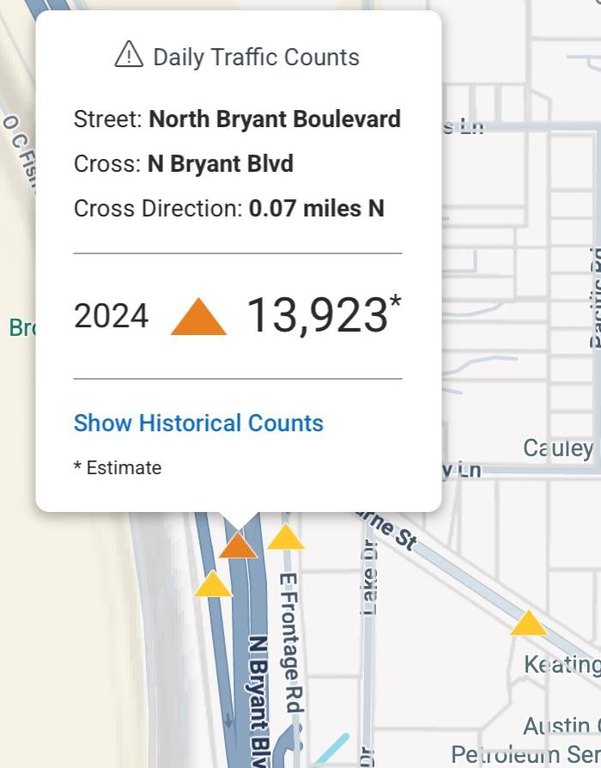601x768 pixels.
Task: Open the yellow traffic marker near Keating
Action: pyautogui.click(x=528, y=625)
